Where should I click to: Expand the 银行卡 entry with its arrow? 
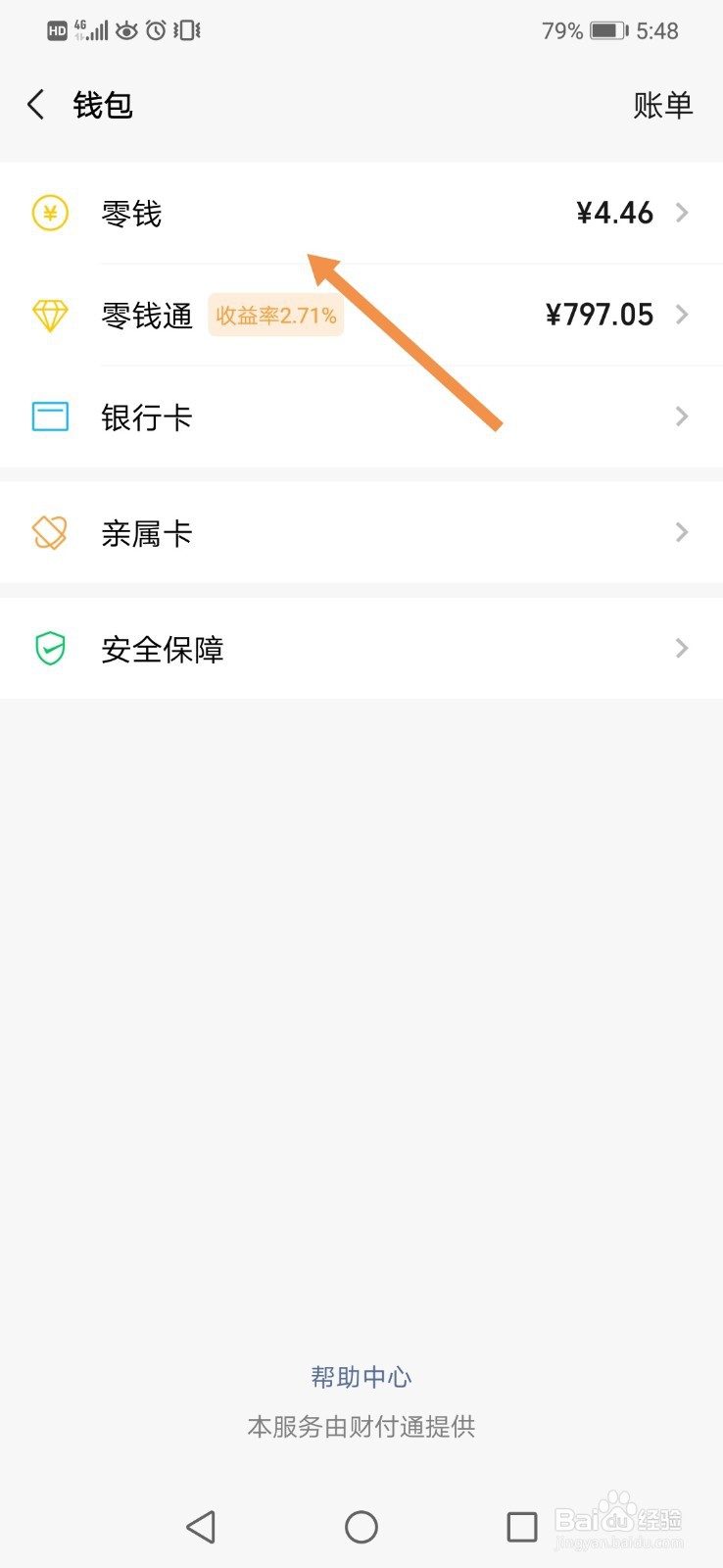pos(682,416)
